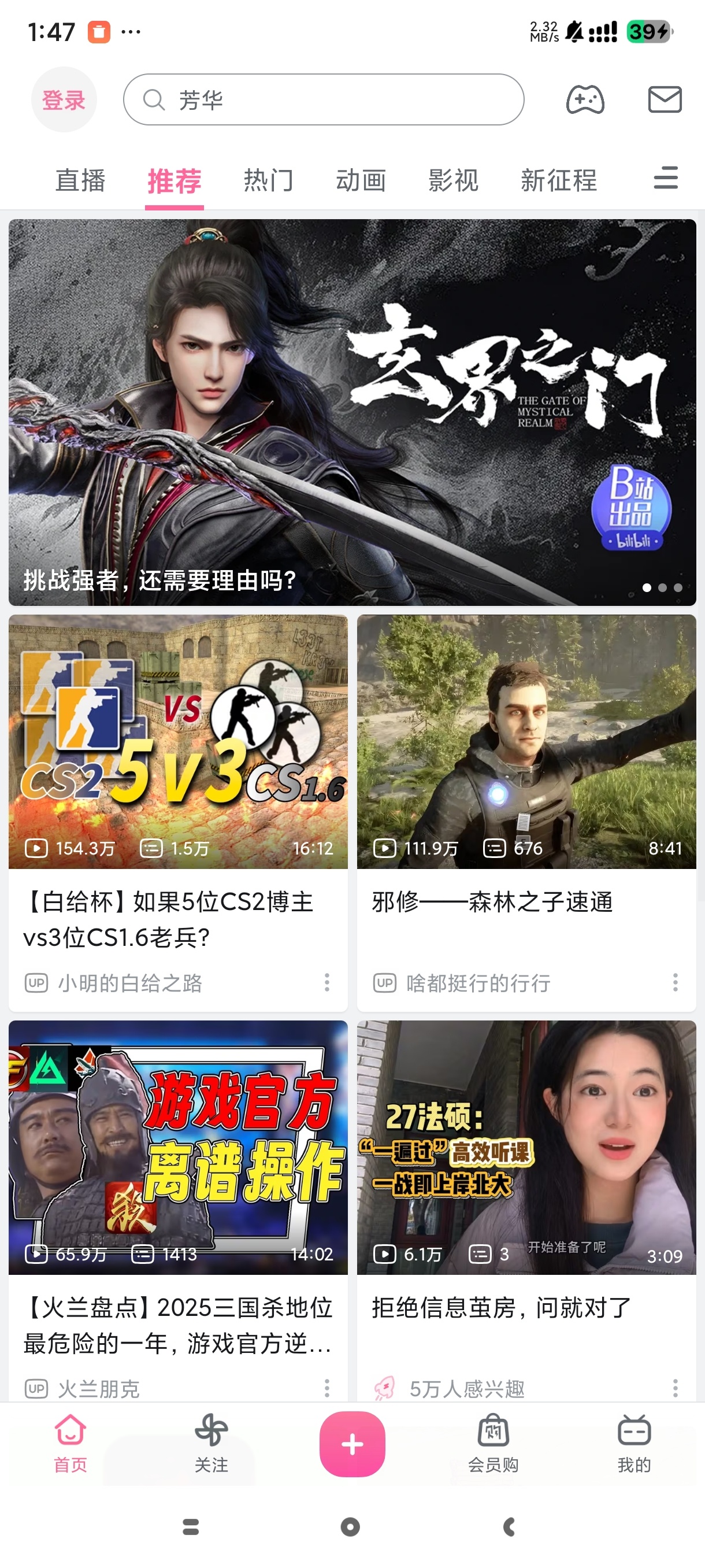The height and width of the screenshot is (1568, 705).
Task: Open more options for 啥都挺行的行行 video
Action: 675,982
